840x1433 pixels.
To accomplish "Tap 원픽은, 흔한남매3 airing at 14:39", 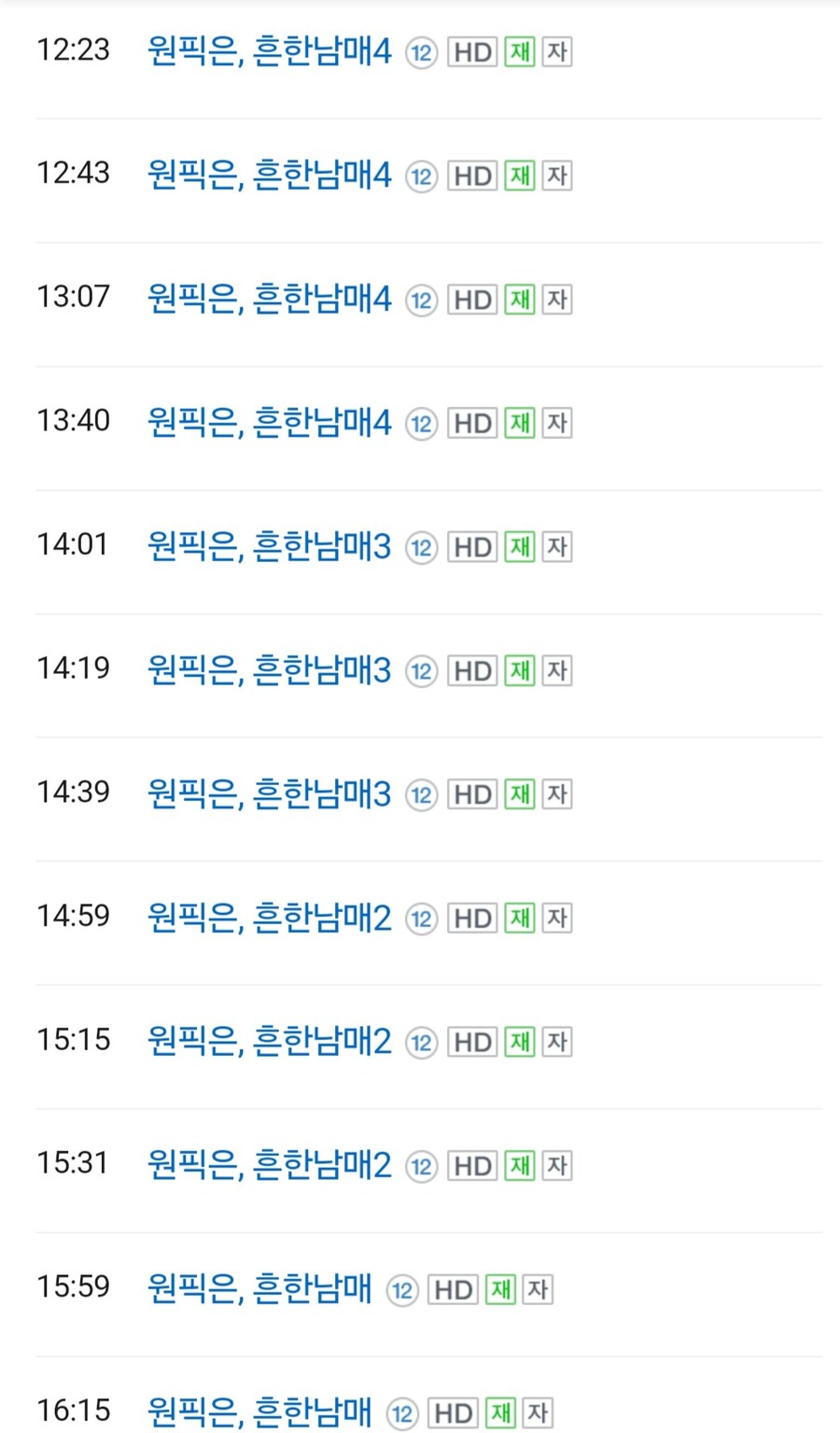I will tap(269, 794).
